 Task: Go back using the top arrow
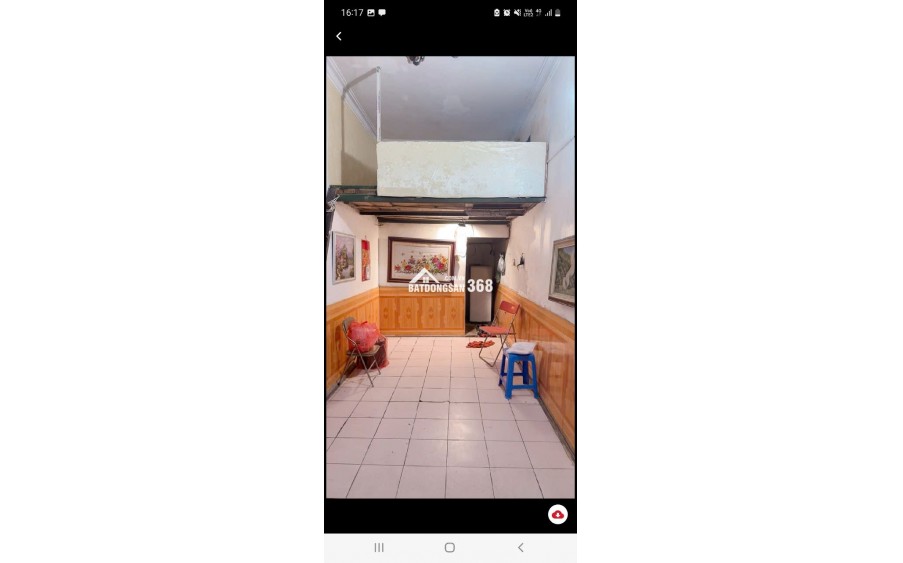coord(338,36)
